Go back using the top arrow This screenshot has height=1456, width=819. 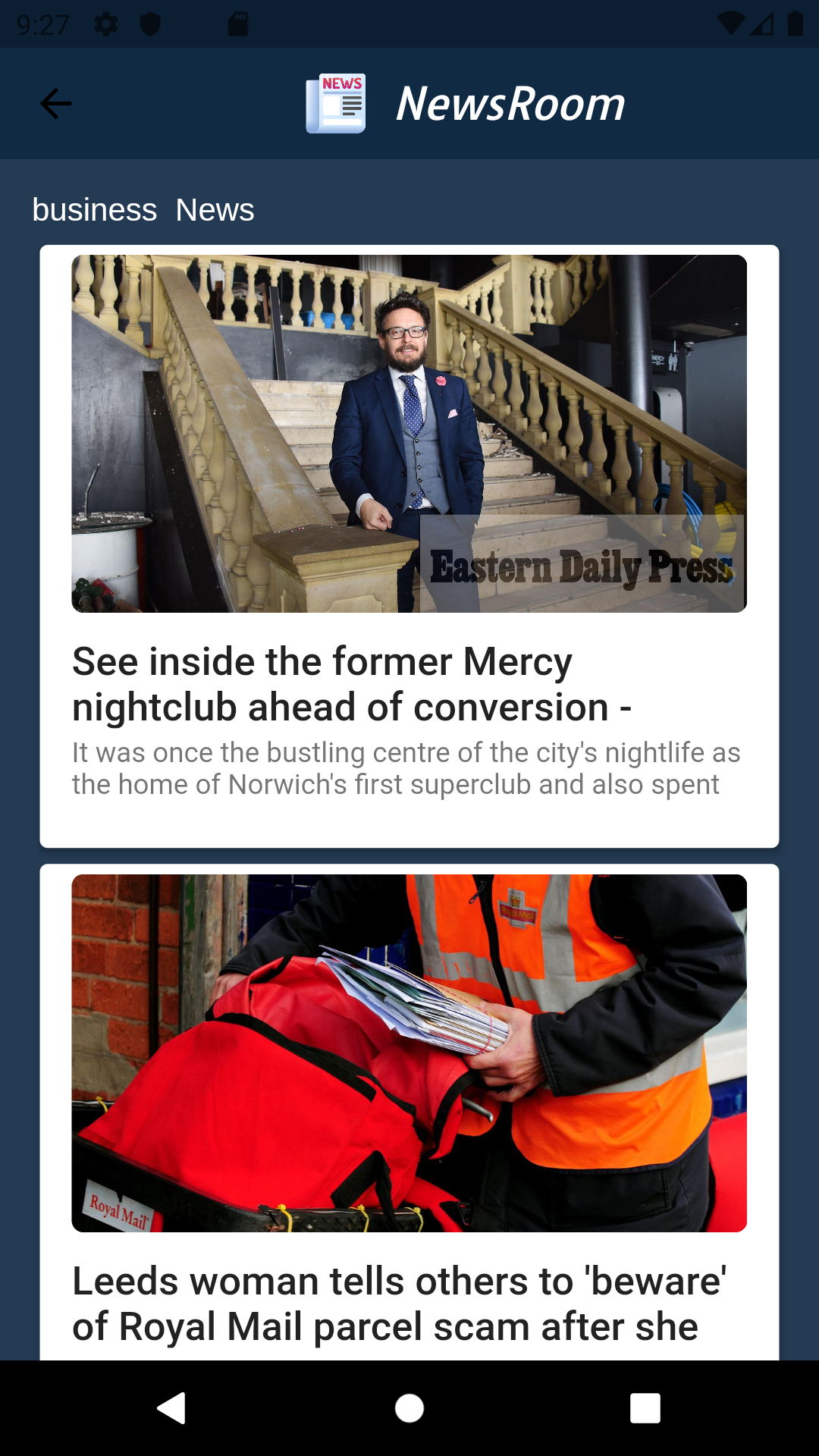click(x=56, y=104)
